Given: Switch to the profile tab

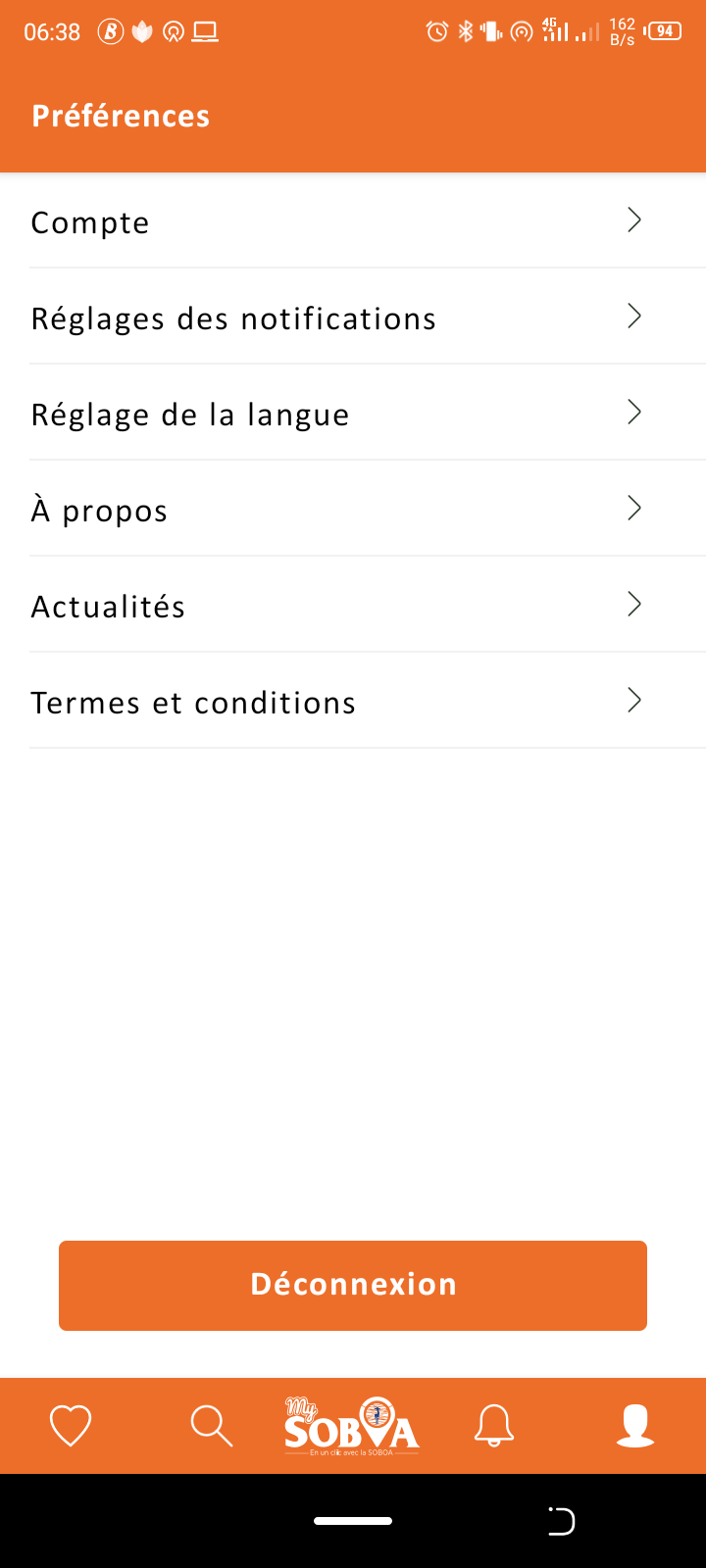Looking at the screenshot, I should click(x=635, y=1426).
